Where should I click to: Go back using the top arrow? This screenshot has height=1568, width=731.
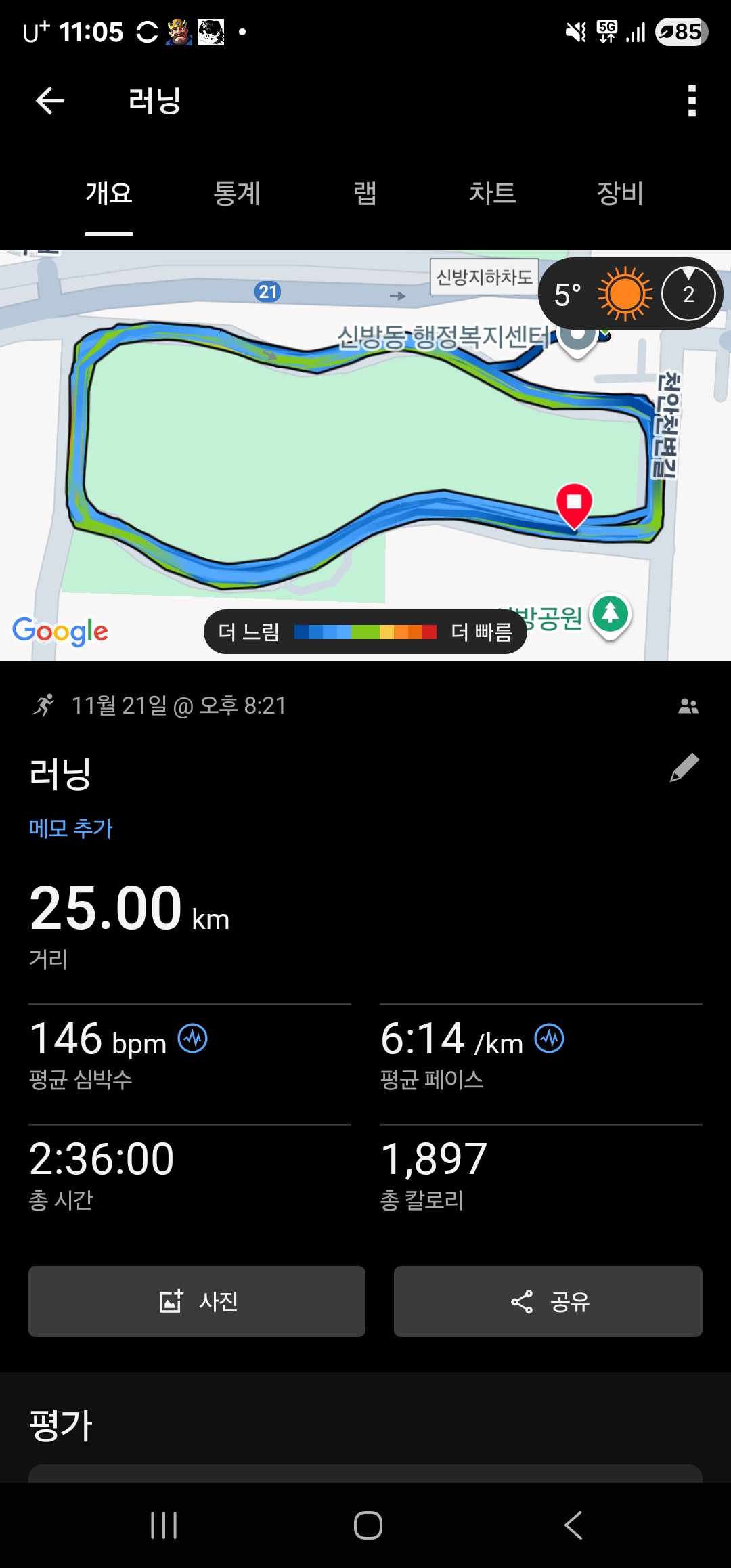[x=49, y=101]
